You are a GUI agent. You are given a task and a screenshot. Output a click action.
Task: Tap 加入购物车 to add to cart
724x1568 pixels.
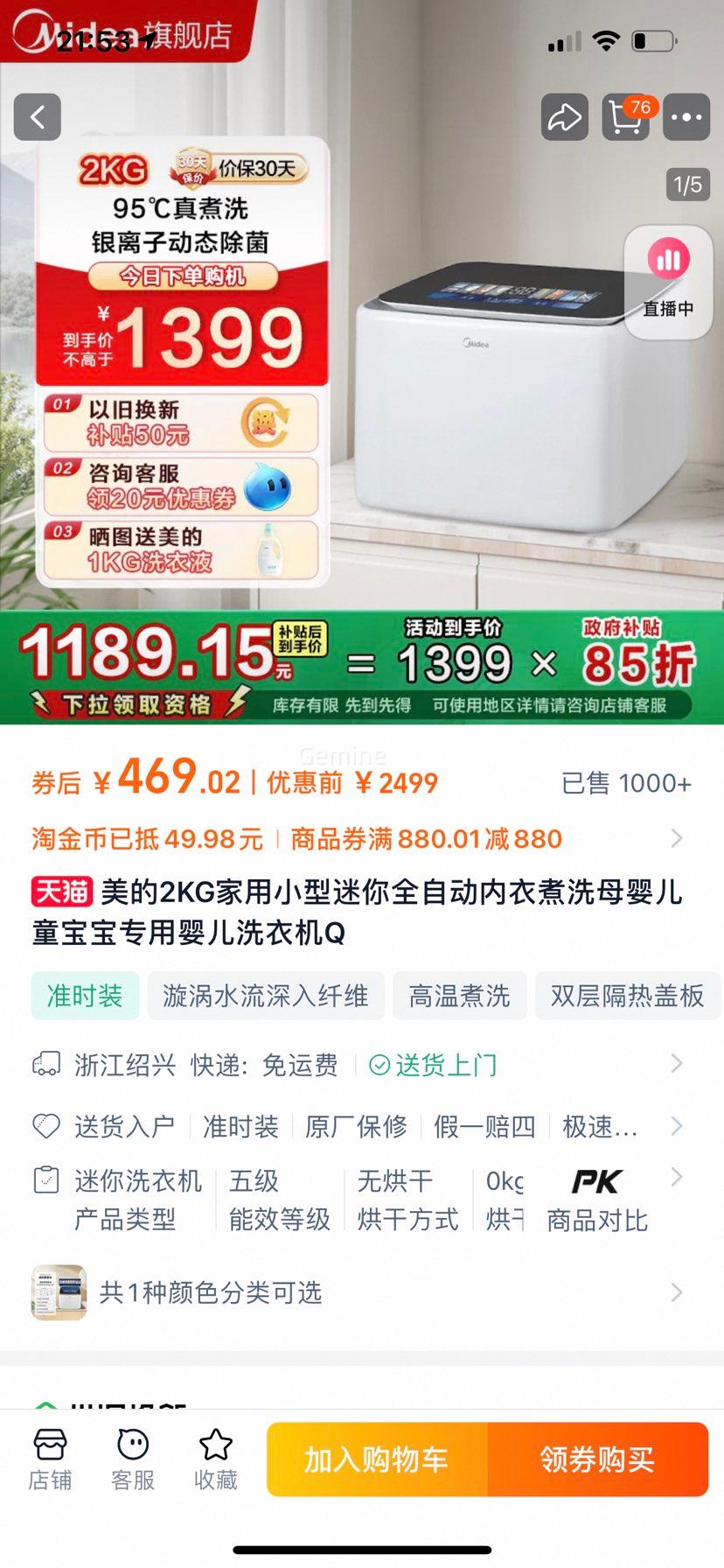tap(377, 1459)
